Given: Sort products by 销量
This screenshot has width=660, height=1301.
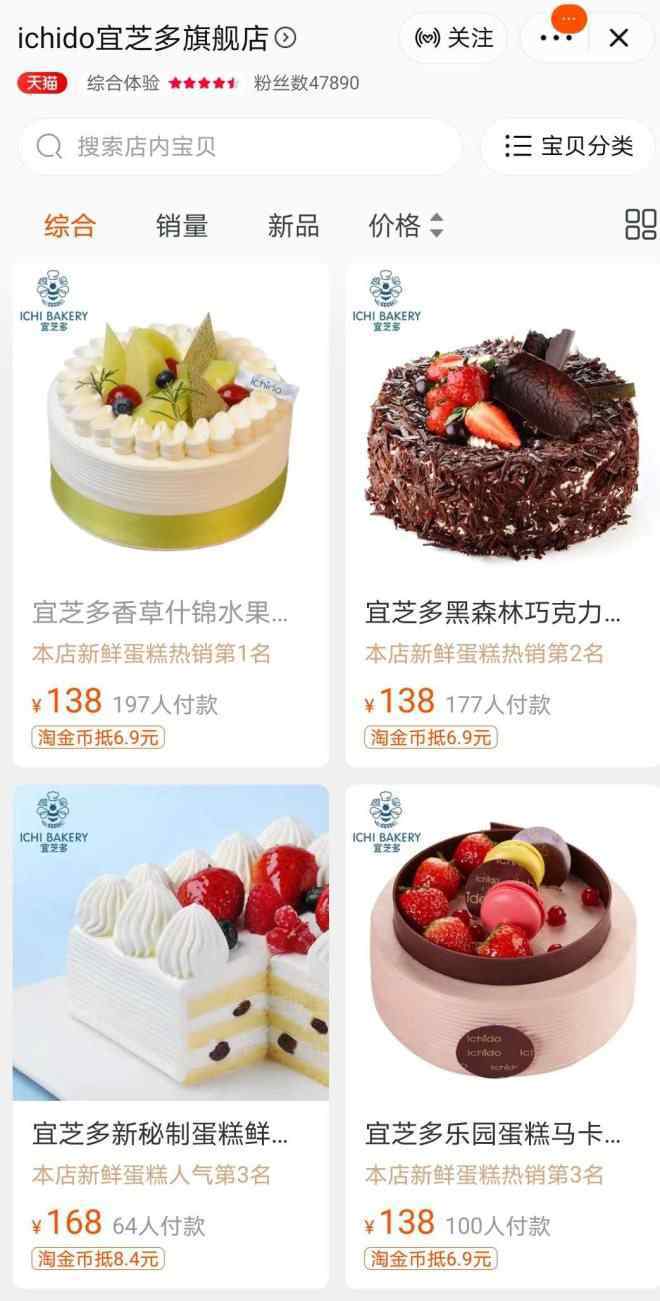Looking at the screenshot, I should (182, 226).
